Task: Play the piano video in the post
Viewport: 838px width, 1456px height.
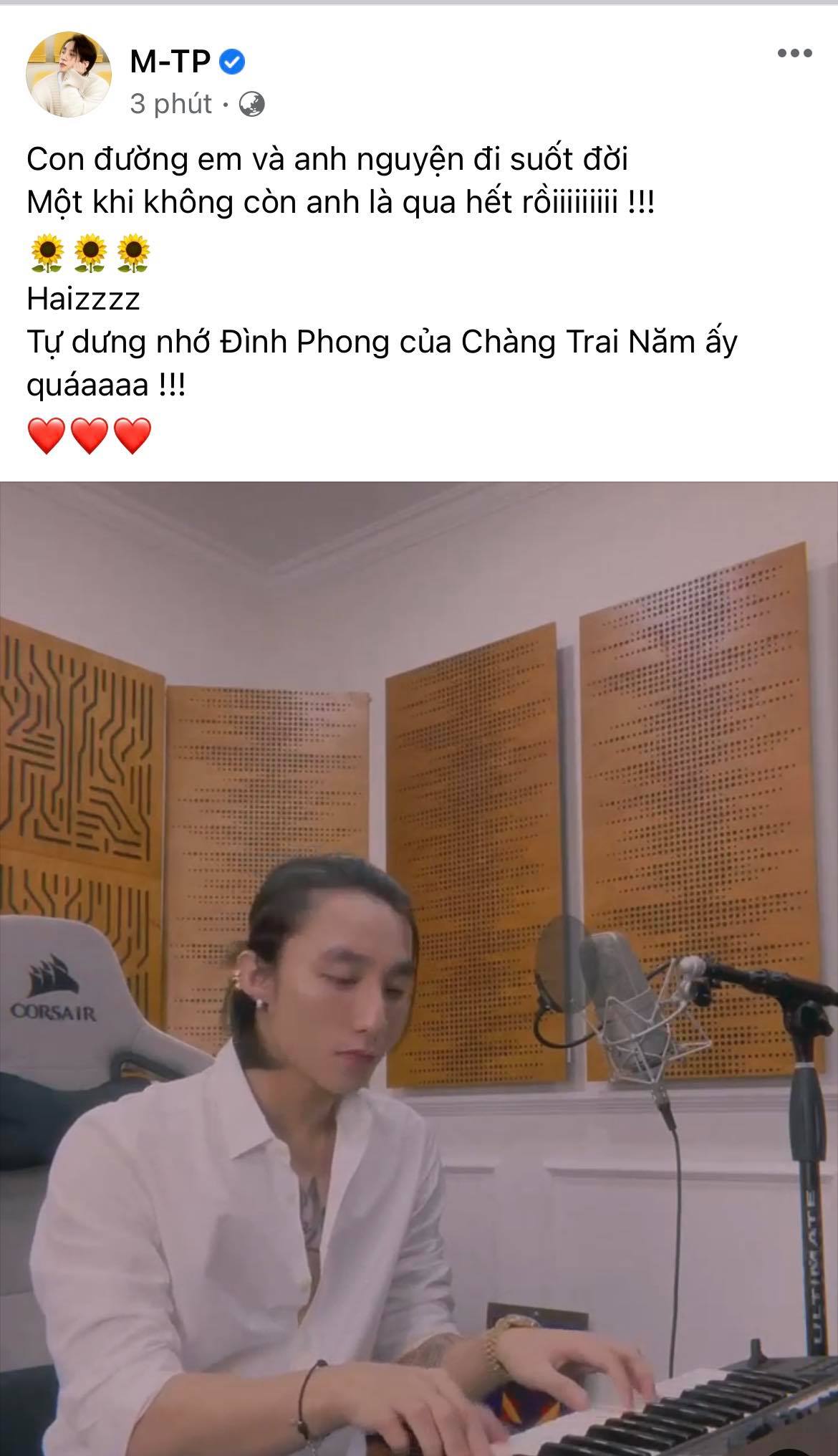Action: 419,969
